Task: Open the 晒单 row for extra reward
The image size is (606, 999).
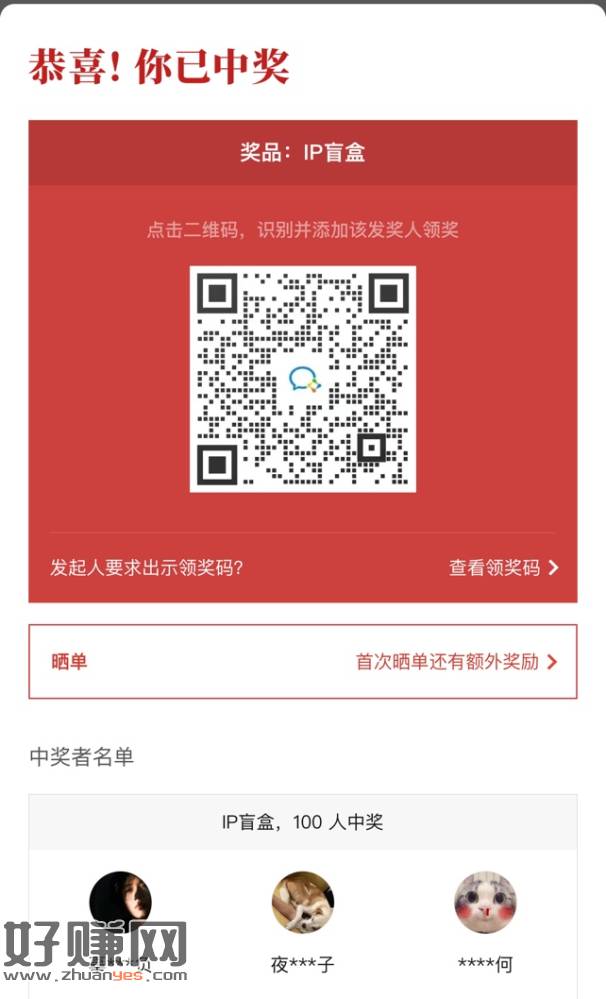Action: [x=302, y=662]
